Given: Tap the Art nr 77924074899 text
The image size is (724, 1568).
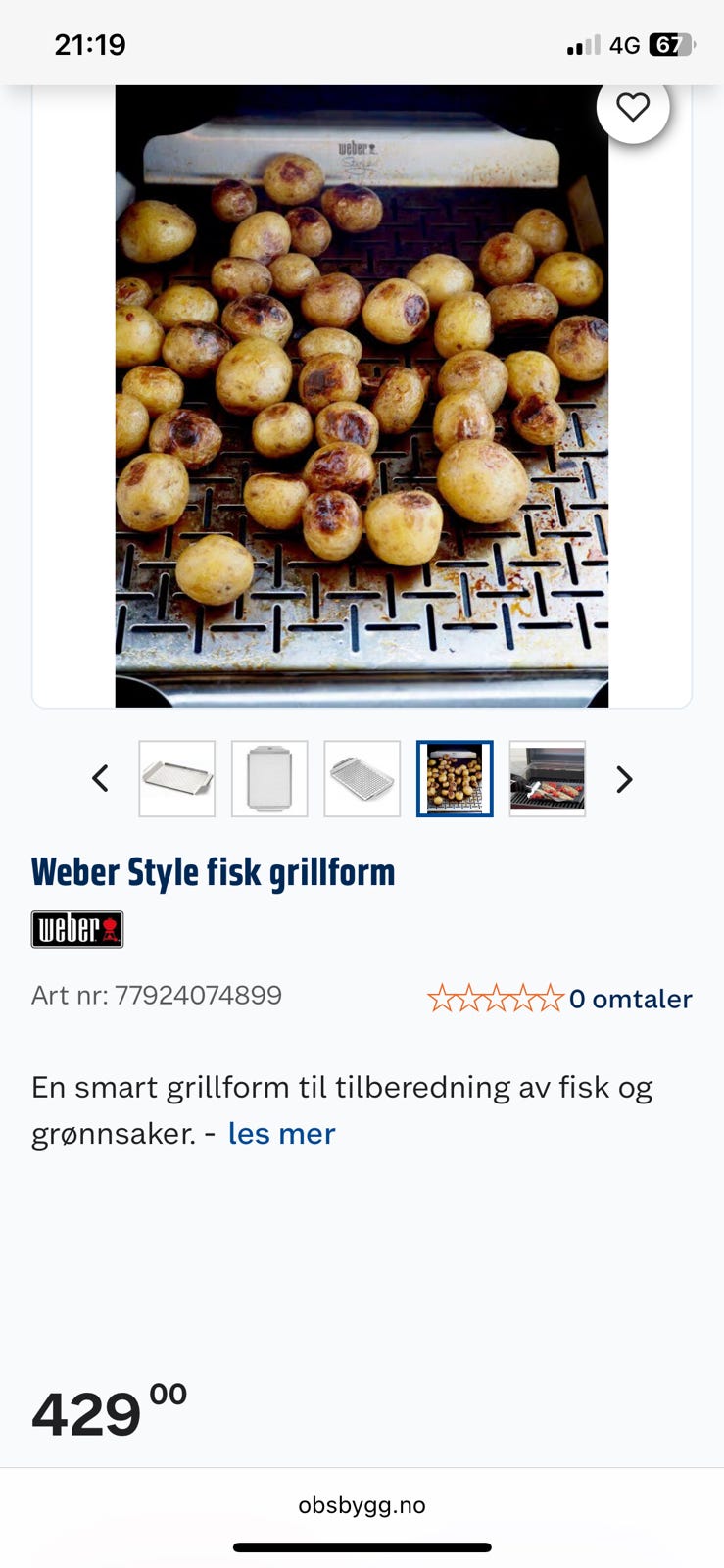Looking at the screenshot, I should pos(157,995).
